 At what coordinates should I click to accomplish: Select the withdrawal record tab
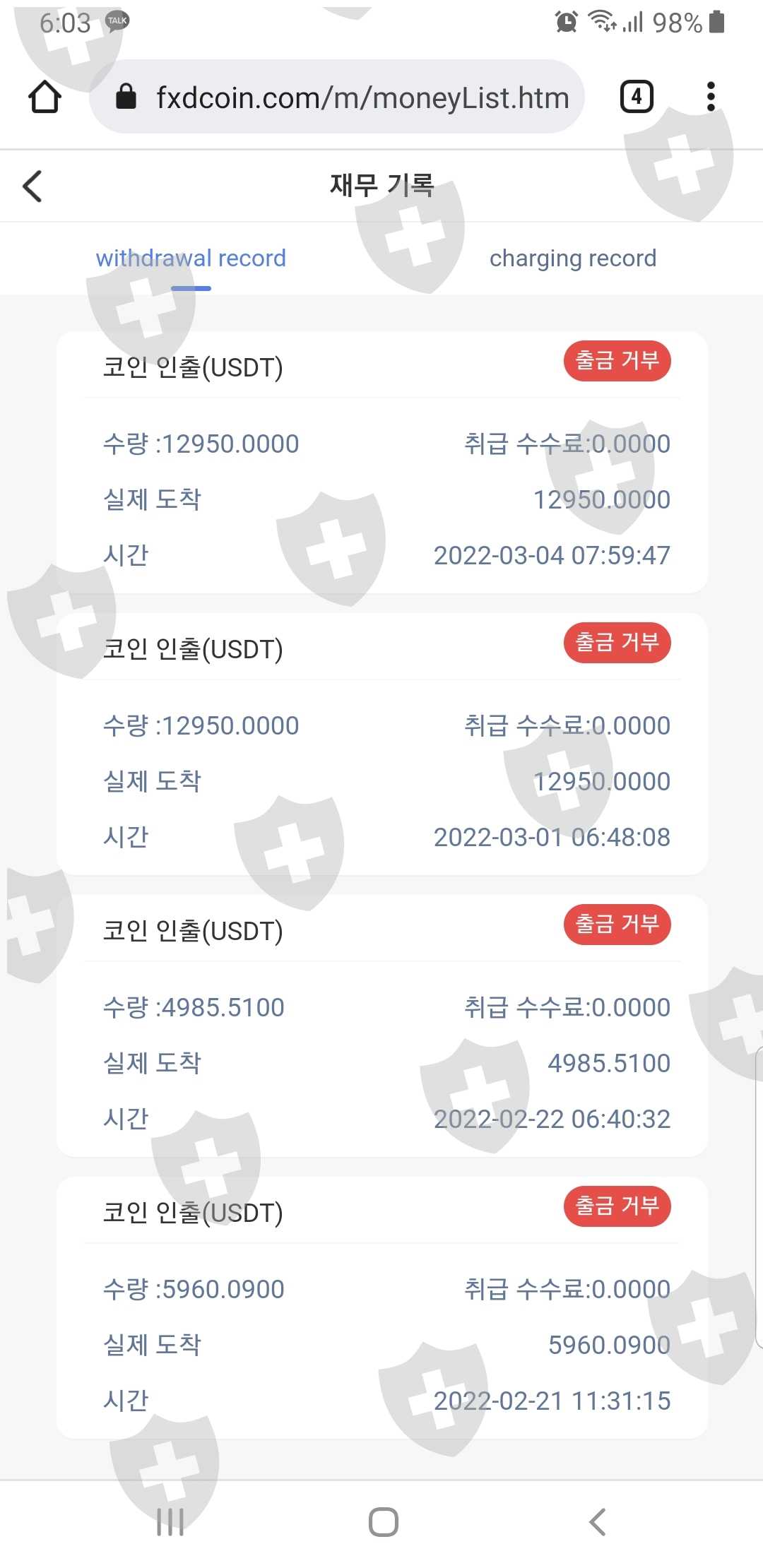point(191,259)
